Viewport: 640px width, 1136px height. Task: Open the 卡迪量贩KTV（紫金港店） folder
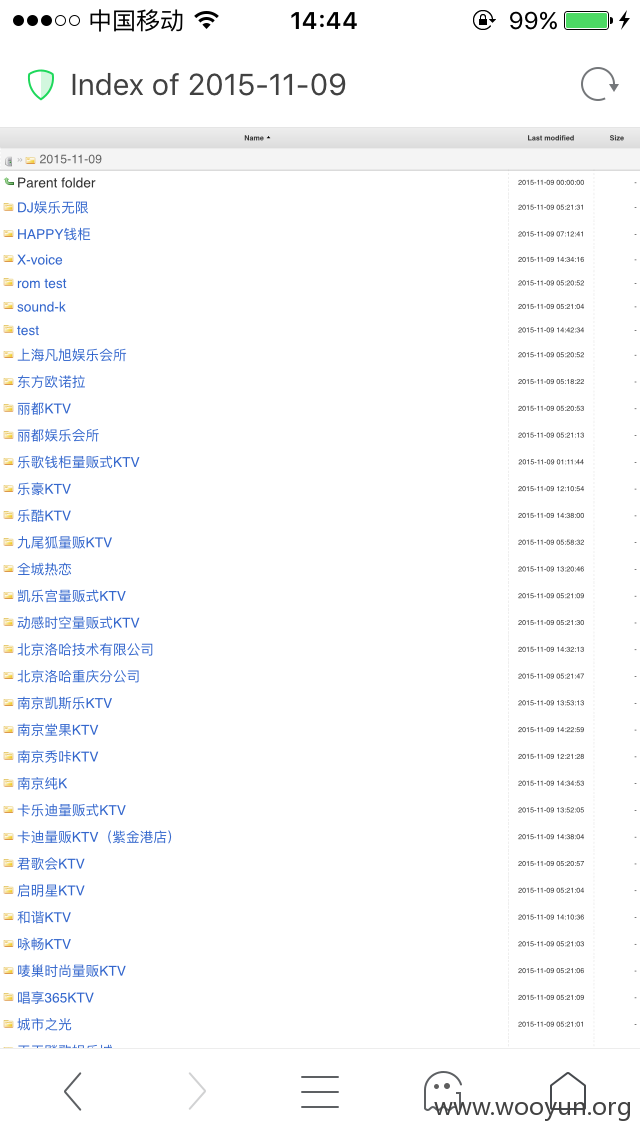(x=95, y=837)
